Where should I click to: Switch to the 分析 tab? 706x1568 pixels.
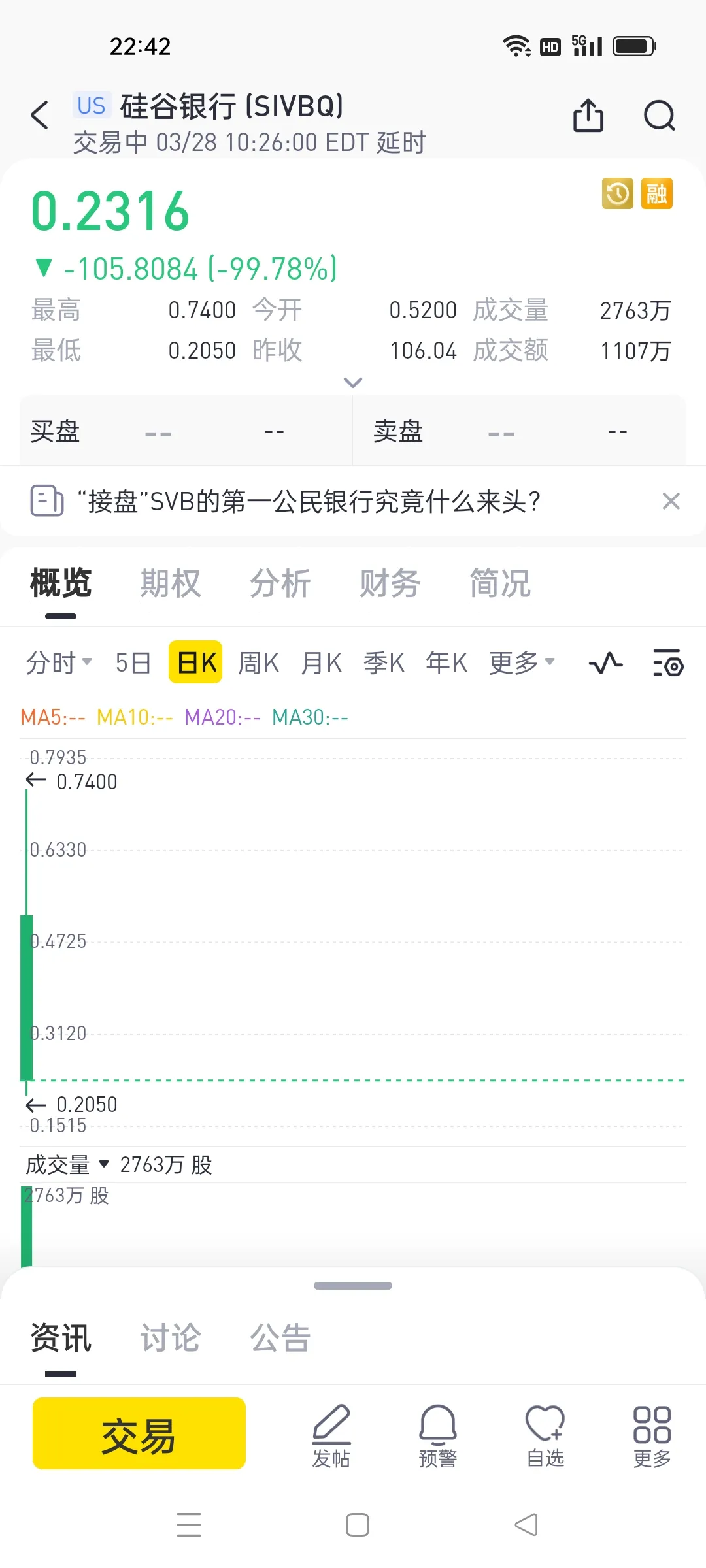(x=280, y=583)
